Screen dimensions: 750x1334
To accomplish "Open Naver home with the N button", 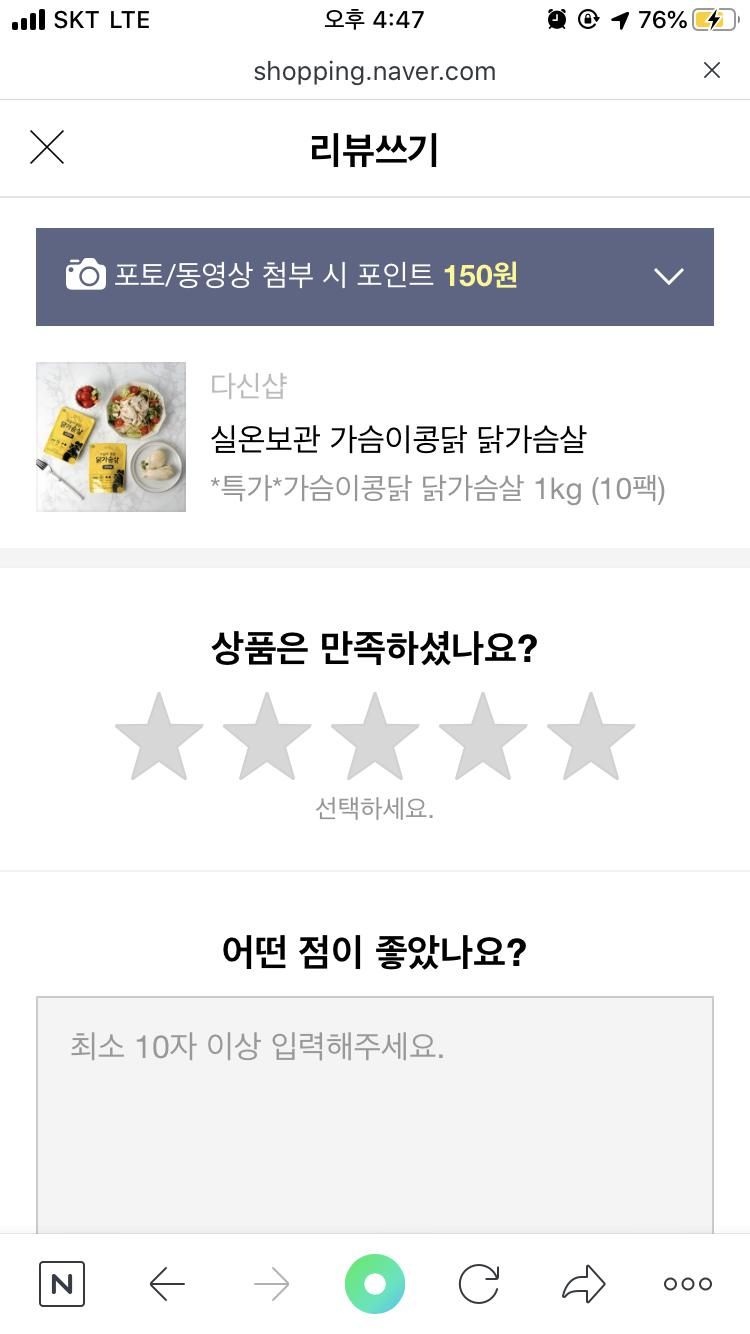I will pos(62,1284).
